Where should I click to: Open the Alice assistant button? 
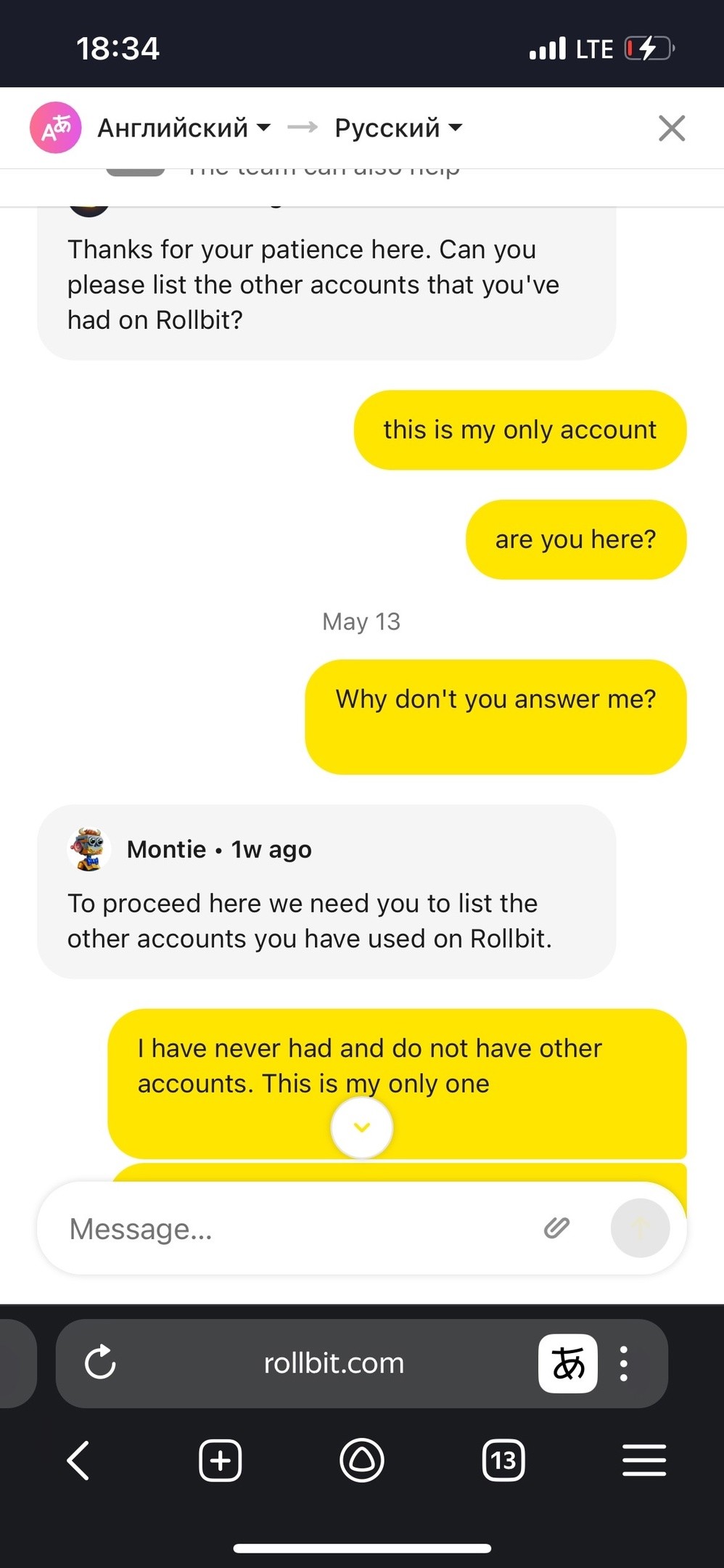point(361,1460)
